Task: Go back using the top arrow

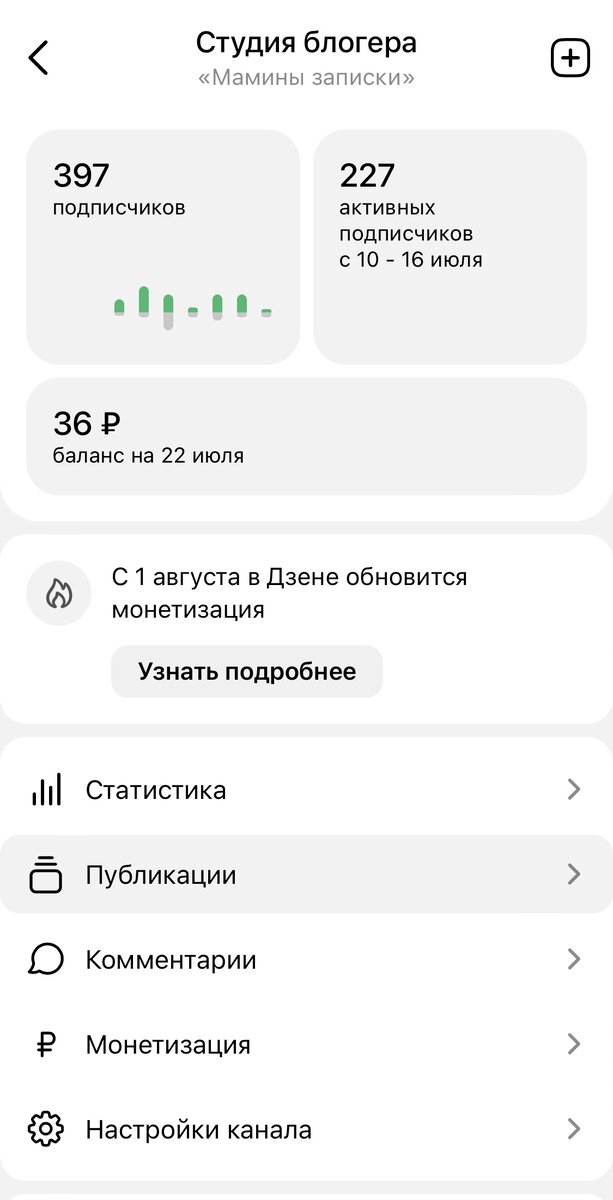Action: point(38,58)
